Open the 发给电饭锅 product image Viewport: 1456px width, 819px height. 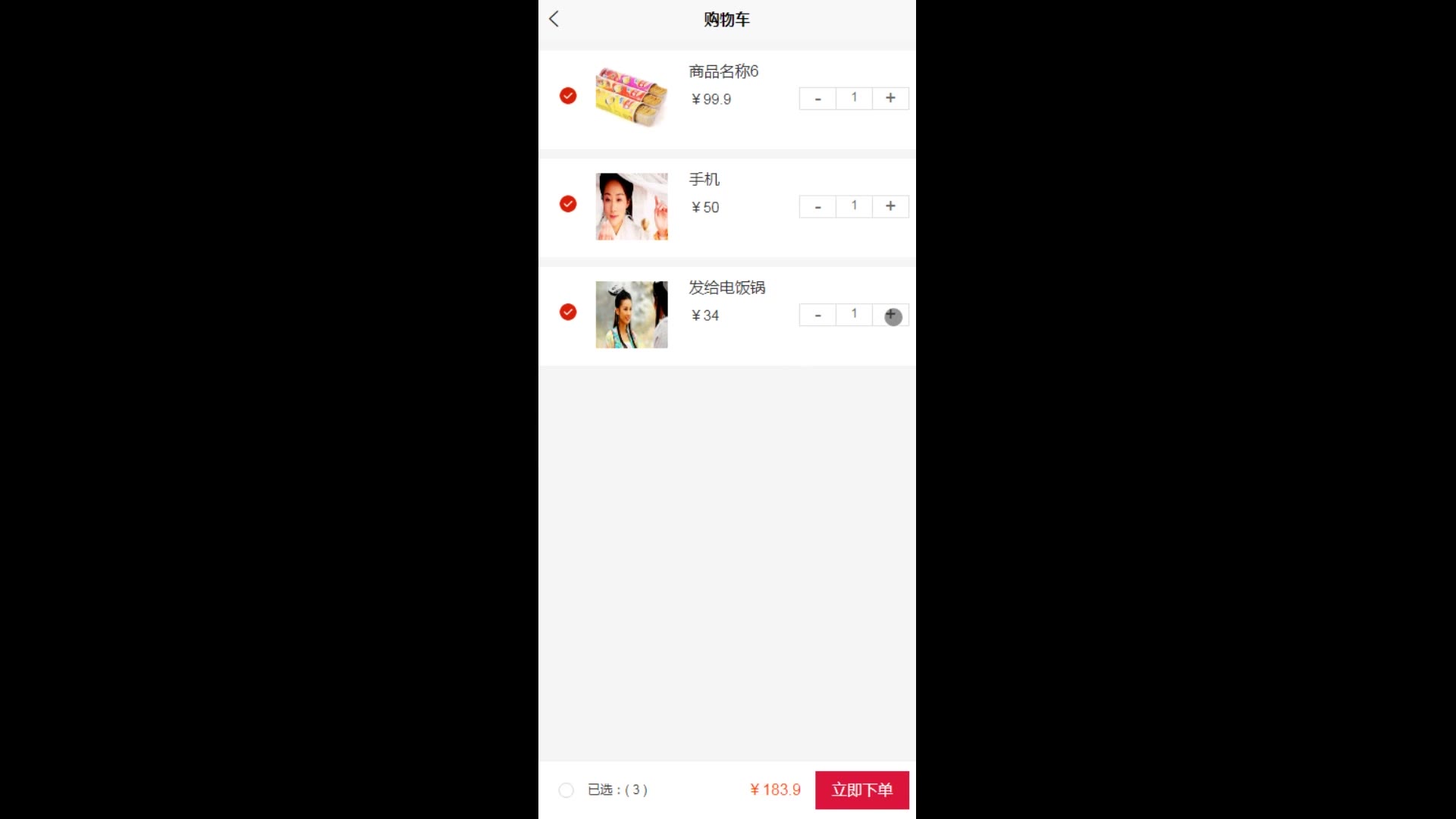pyautogui.click(x=631, y=315)
